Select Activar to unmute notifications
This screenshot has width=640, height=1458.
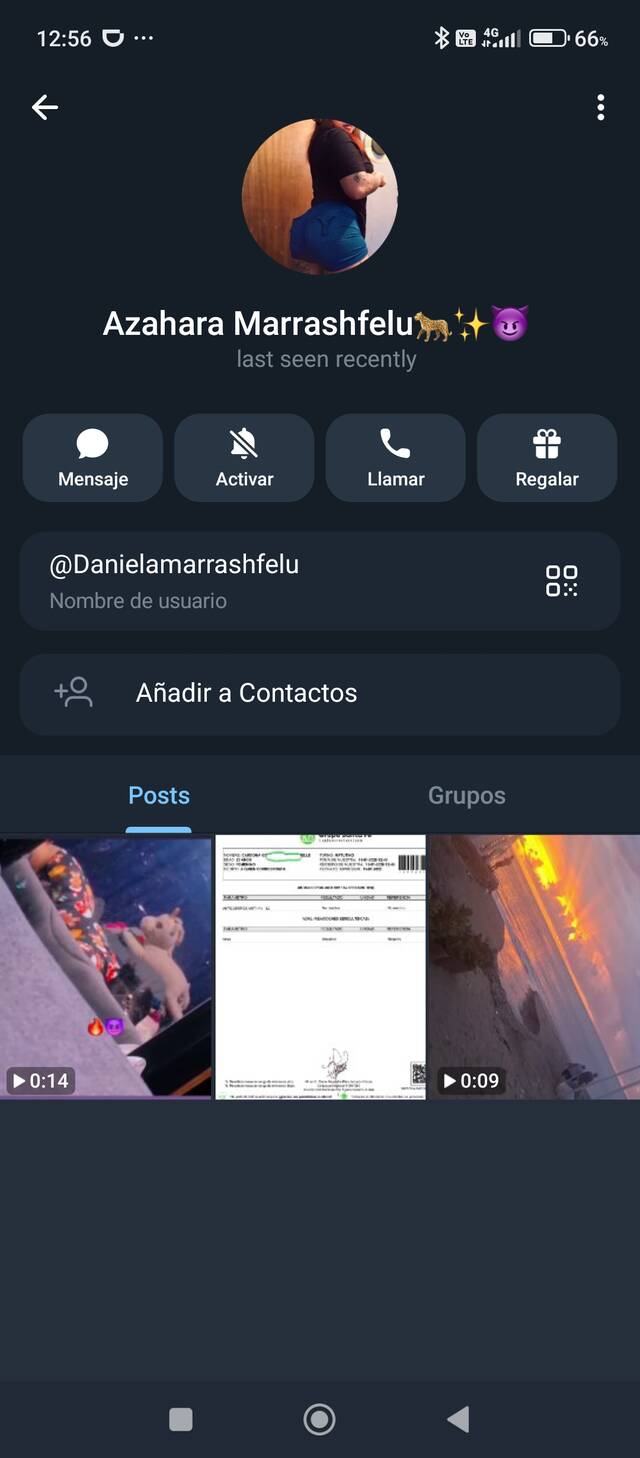tap(244, 458)
